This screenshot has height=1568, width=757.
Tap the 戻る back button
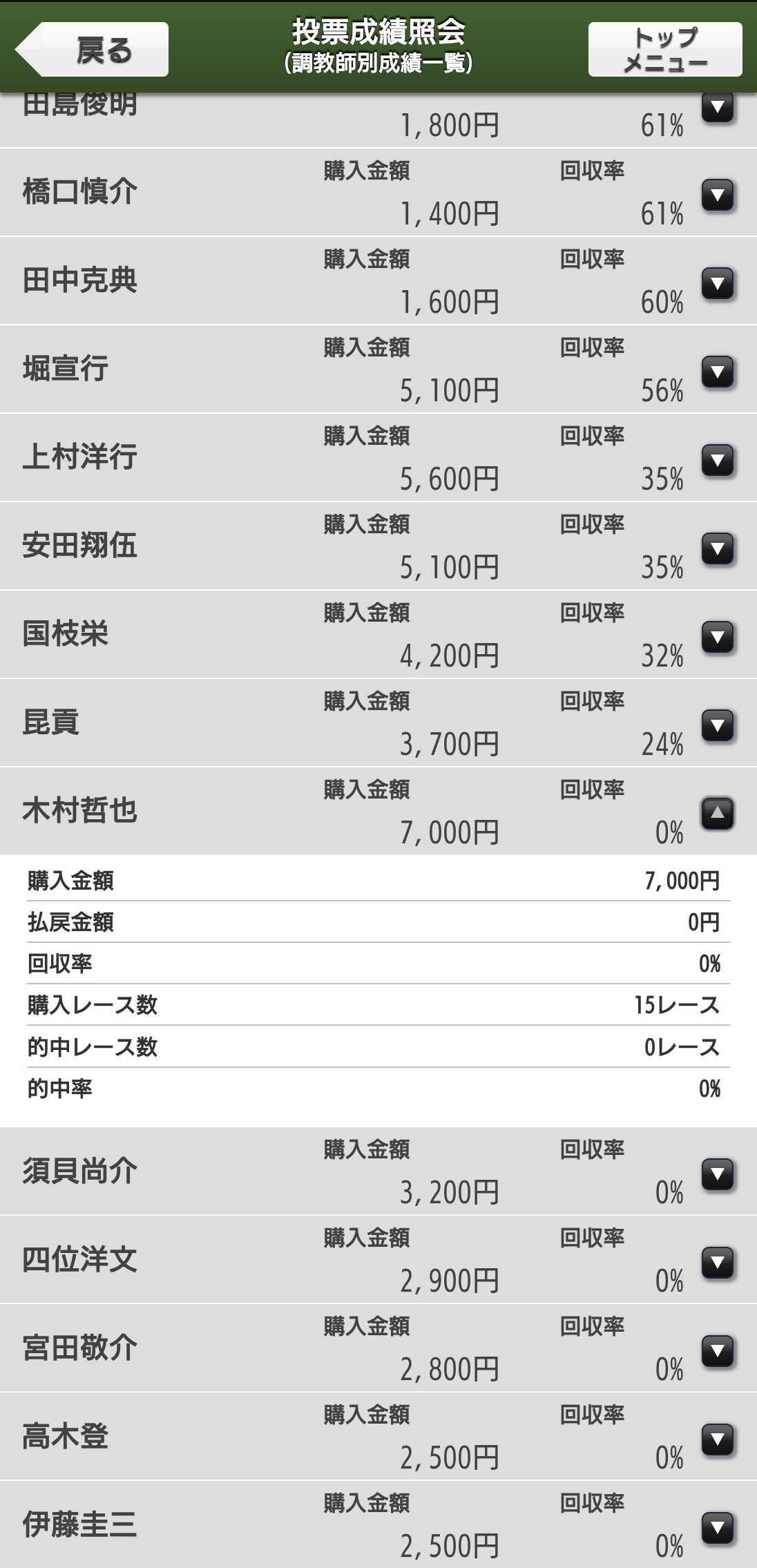(x=92, y=50)
